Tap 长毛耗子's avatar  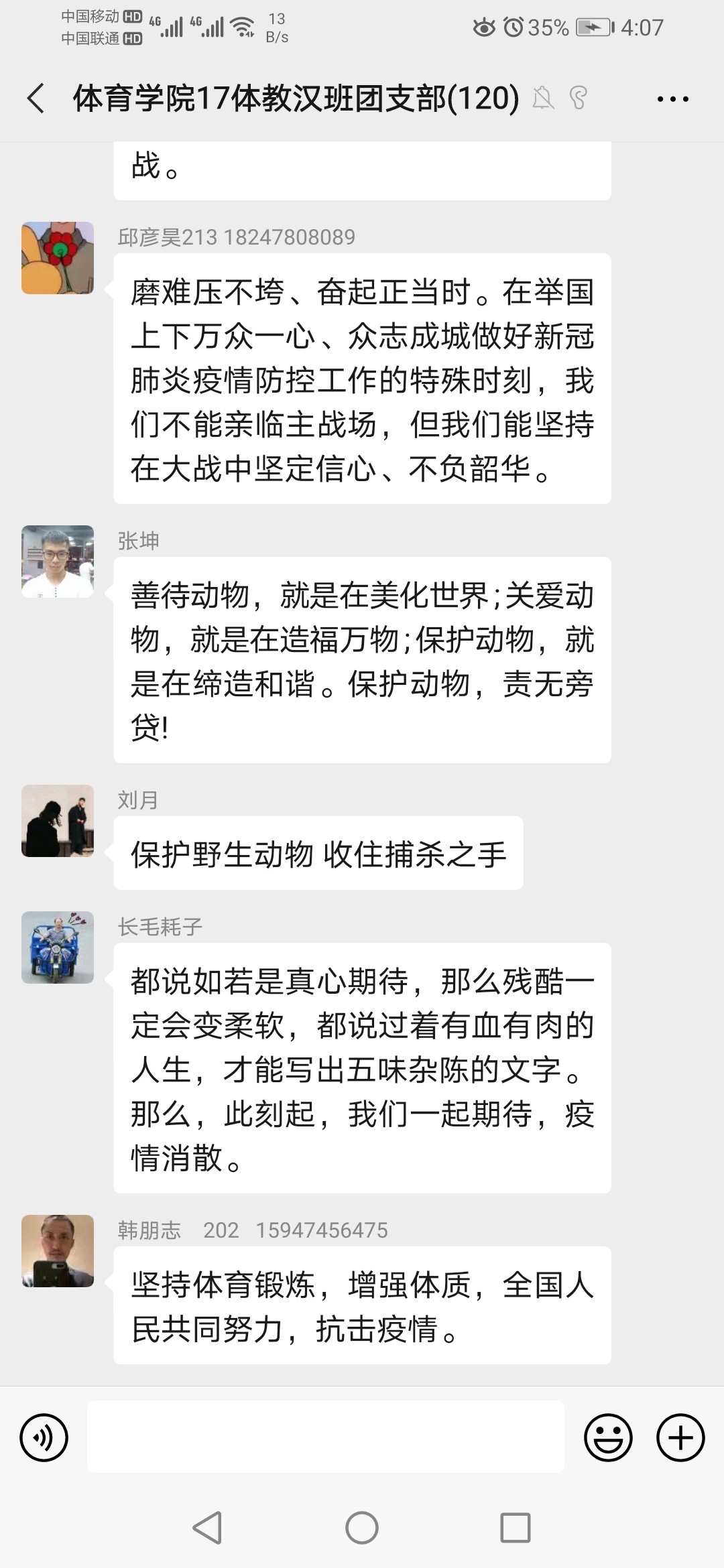point(58,948)
